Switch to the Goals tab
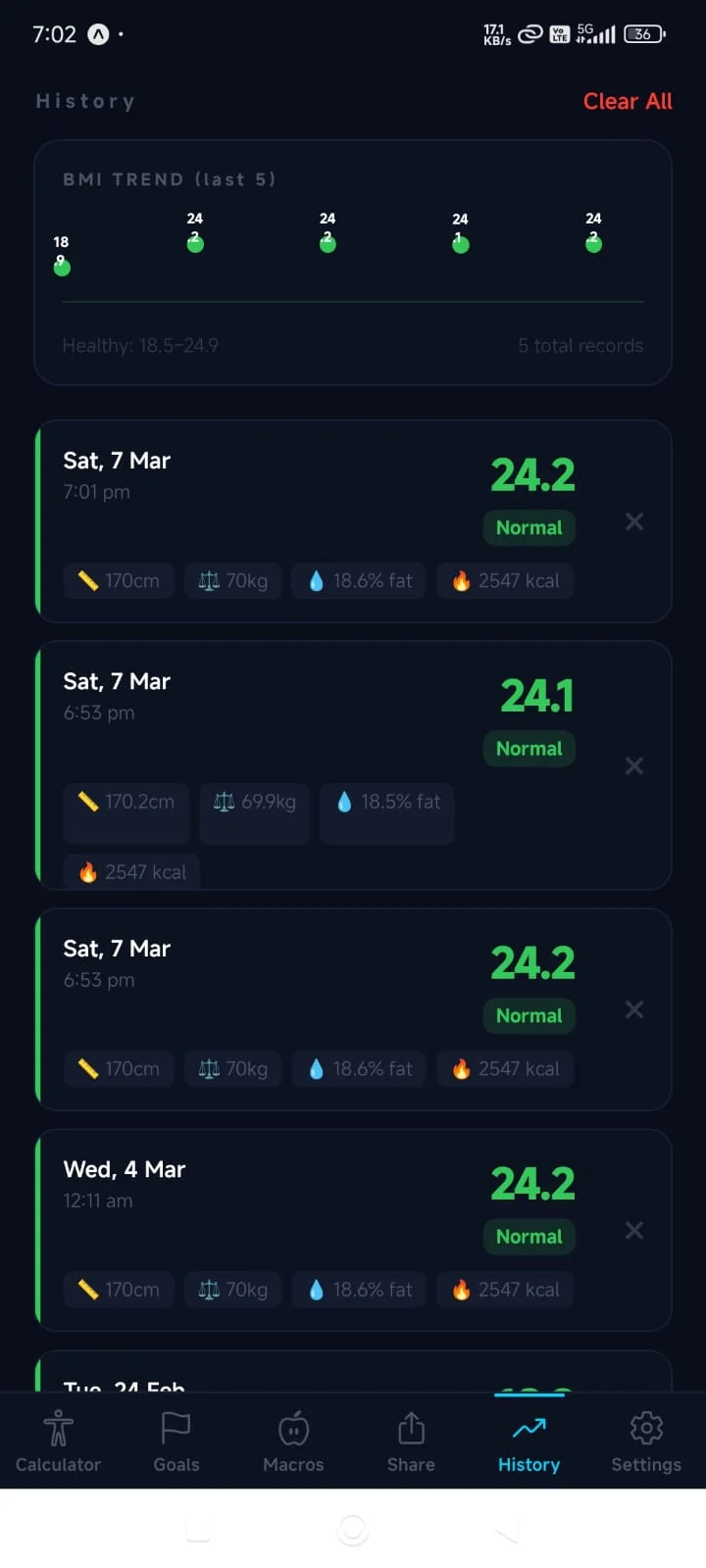Image resolution: width=706 pixels, height=1568 pixels. 176,1442
